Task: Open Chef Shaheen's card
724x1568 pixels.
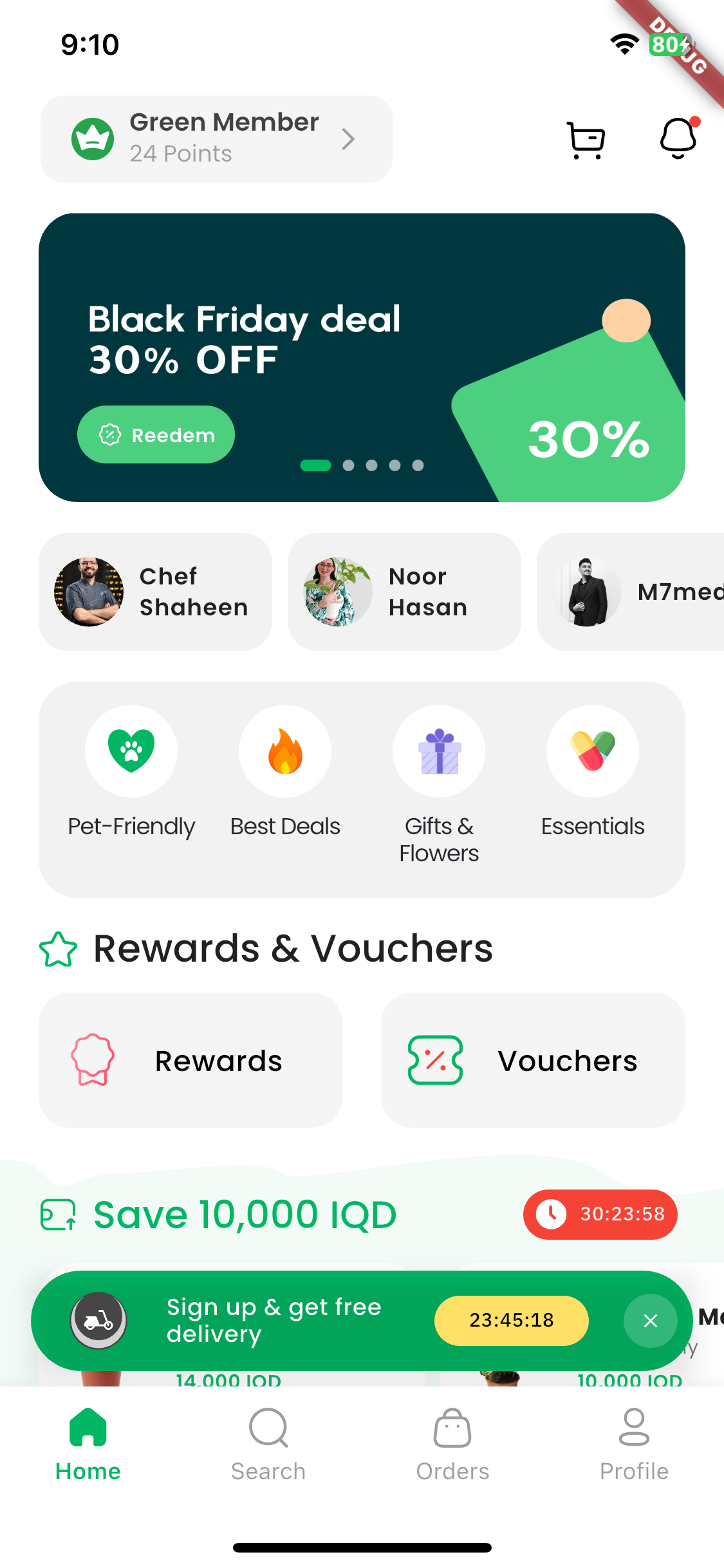Action: [155, 592]
